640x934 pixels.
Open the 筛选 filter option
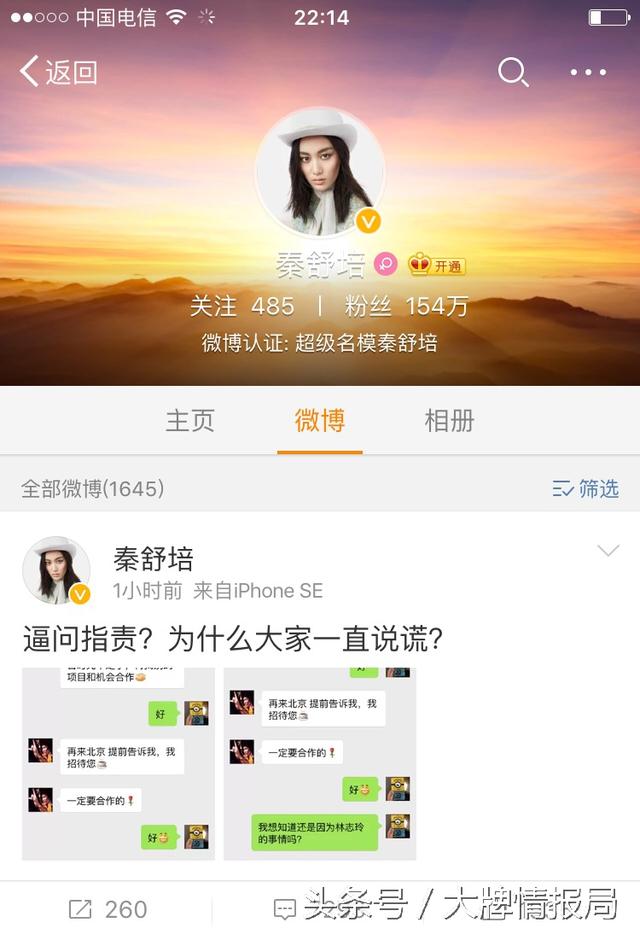click(x=586, y=489)
